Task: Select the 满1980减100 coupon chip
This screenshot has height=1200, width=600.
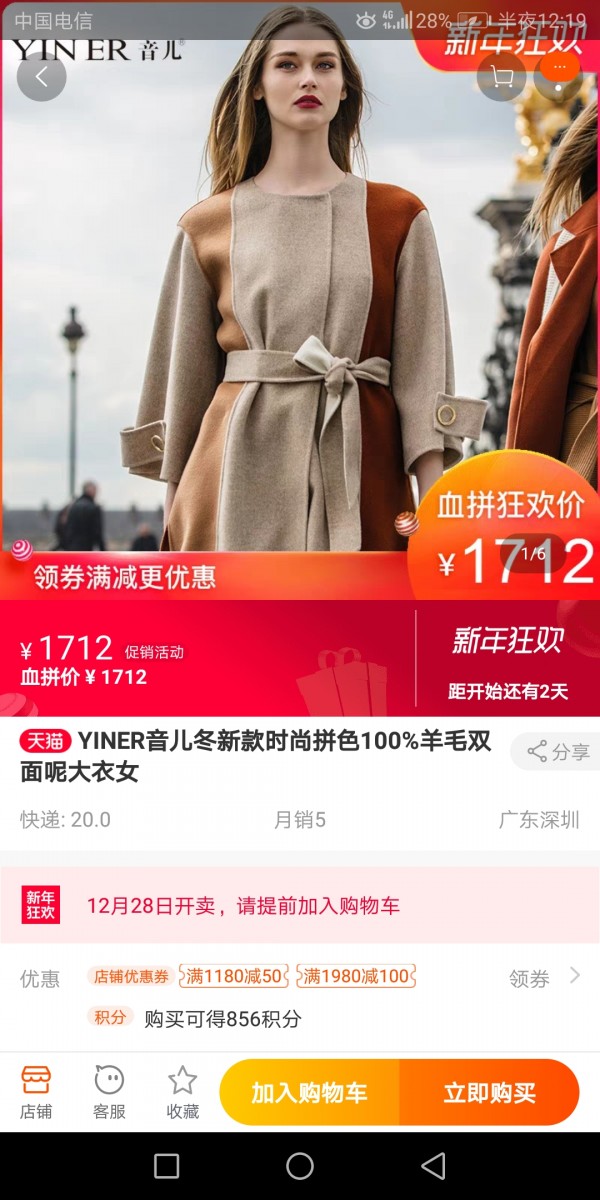Action: 356,976
